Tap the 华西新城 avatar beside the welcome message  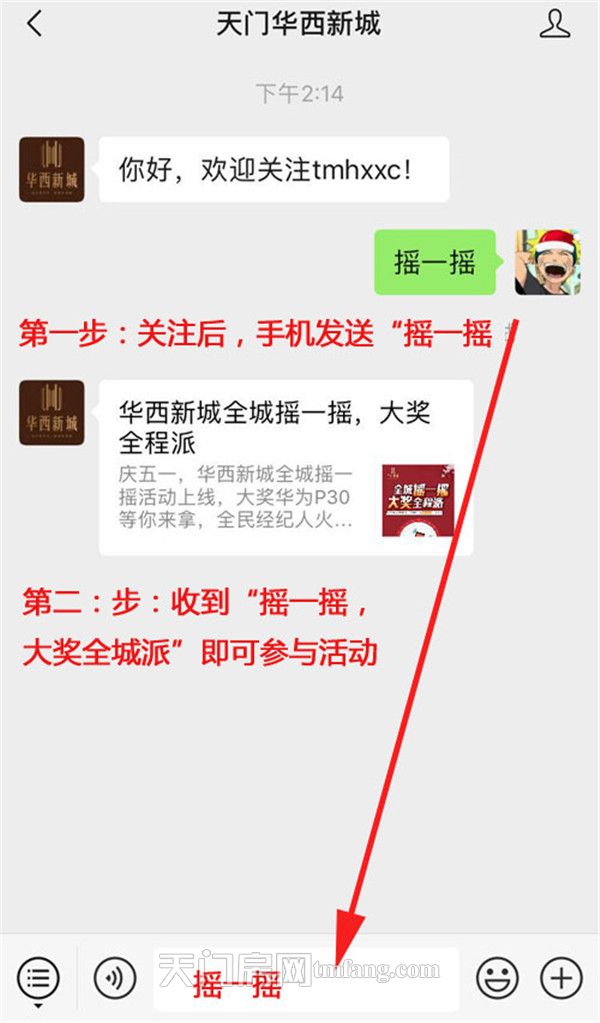(x=52, y=170)
